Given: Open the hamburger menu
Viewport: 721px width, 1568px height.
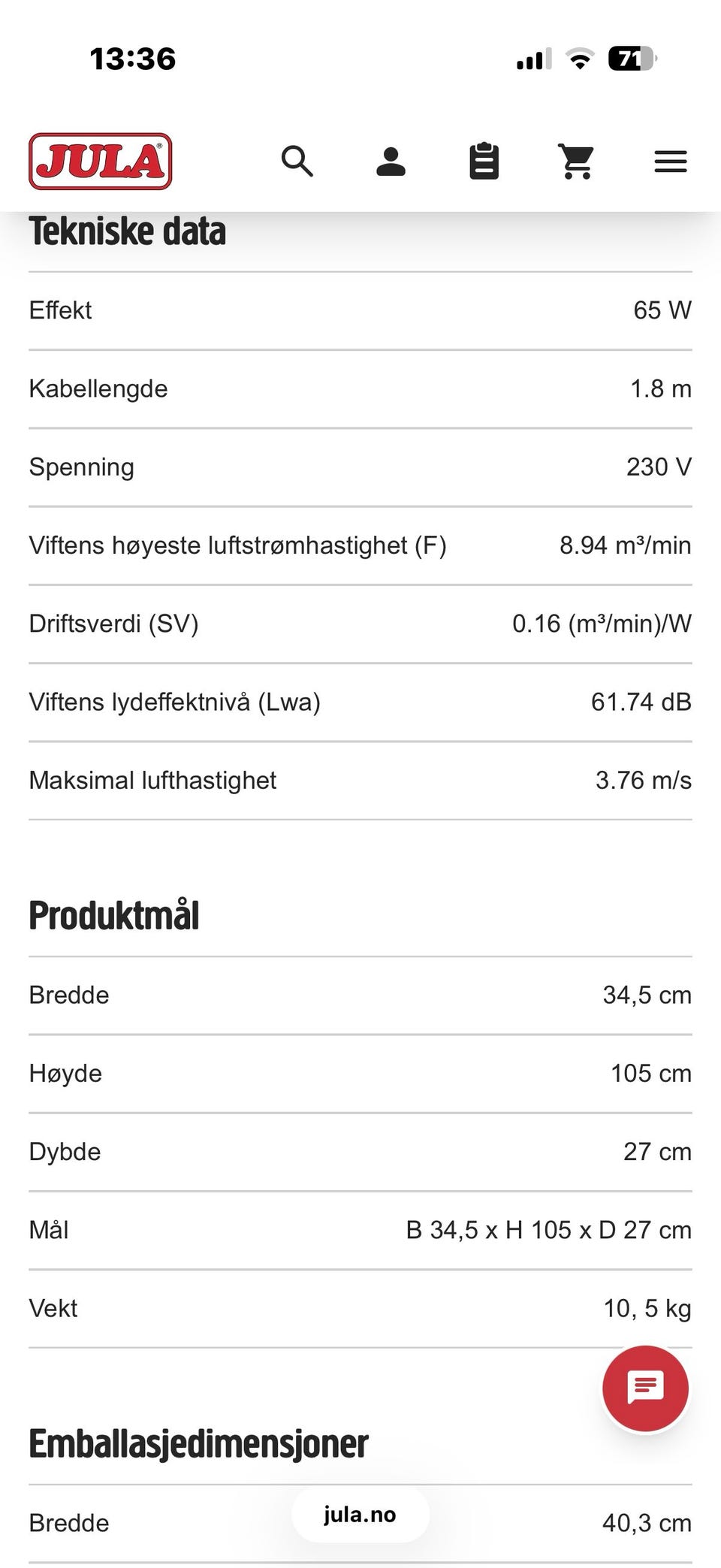Looking at the screenshot, I should pyautogui.click(x=671, y=162).
